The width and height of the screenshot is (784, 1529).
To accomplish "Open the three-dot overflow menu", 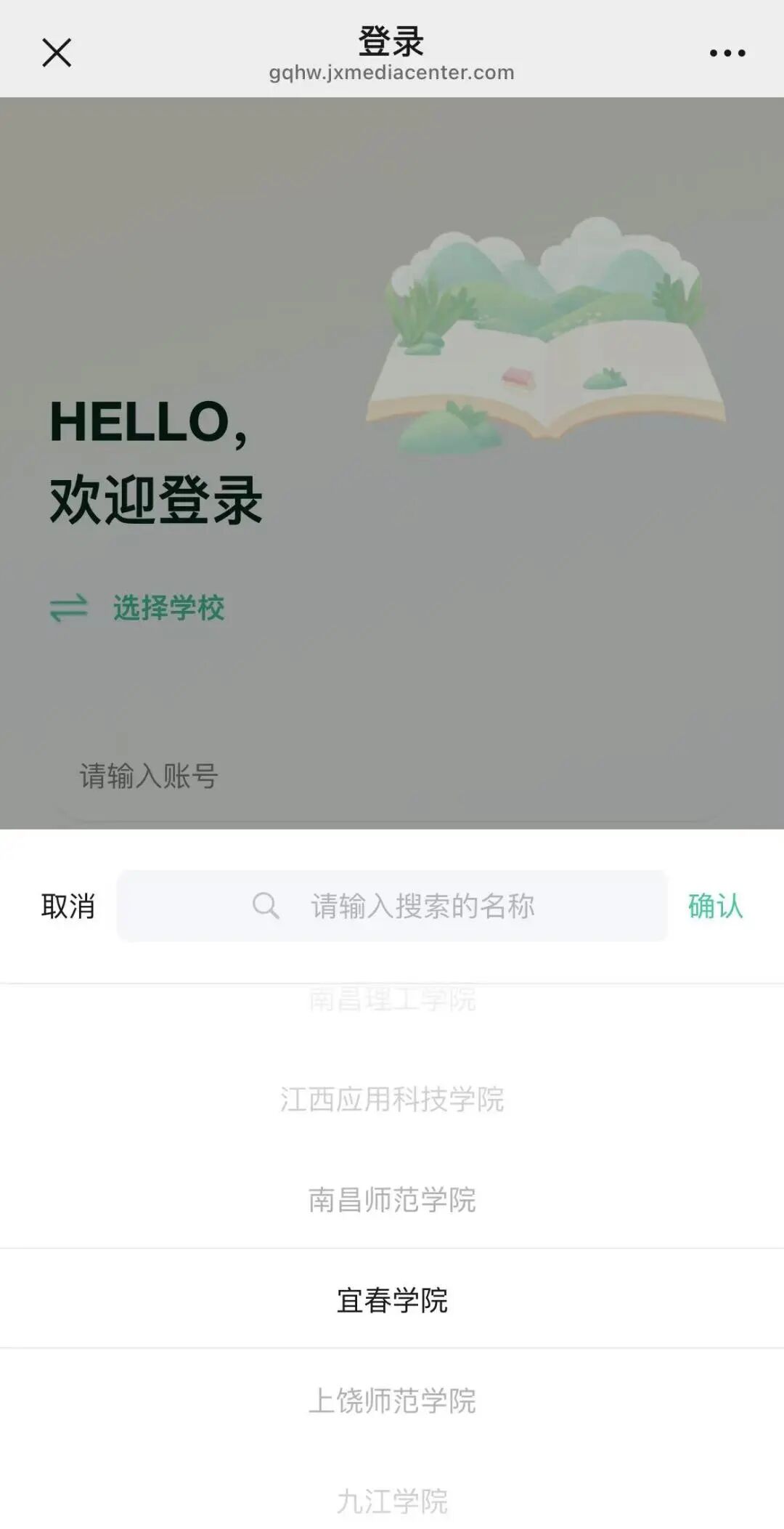I will [x=727, y=52].
